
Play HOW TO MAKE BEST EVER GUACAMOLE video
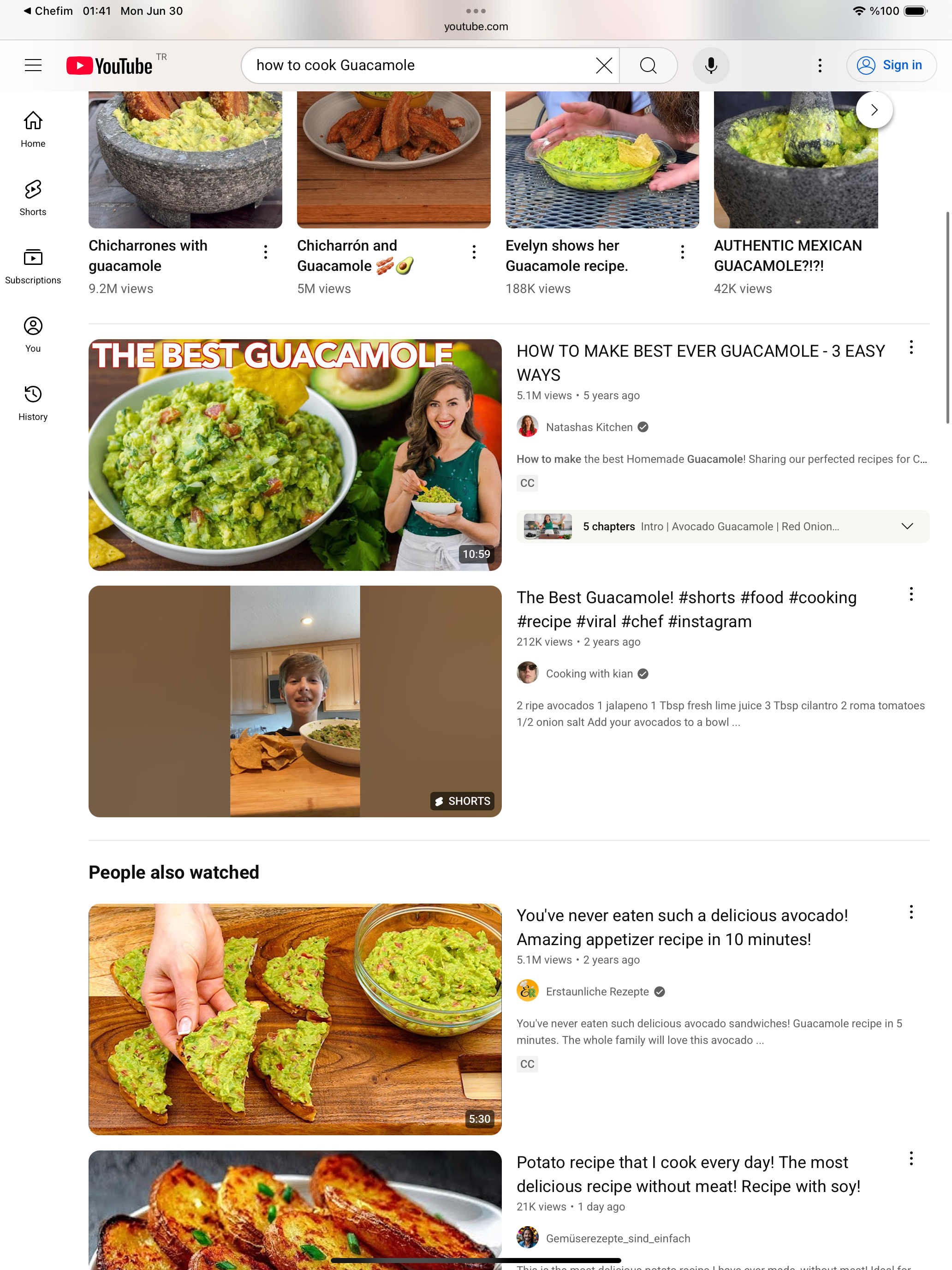point(294,454)
